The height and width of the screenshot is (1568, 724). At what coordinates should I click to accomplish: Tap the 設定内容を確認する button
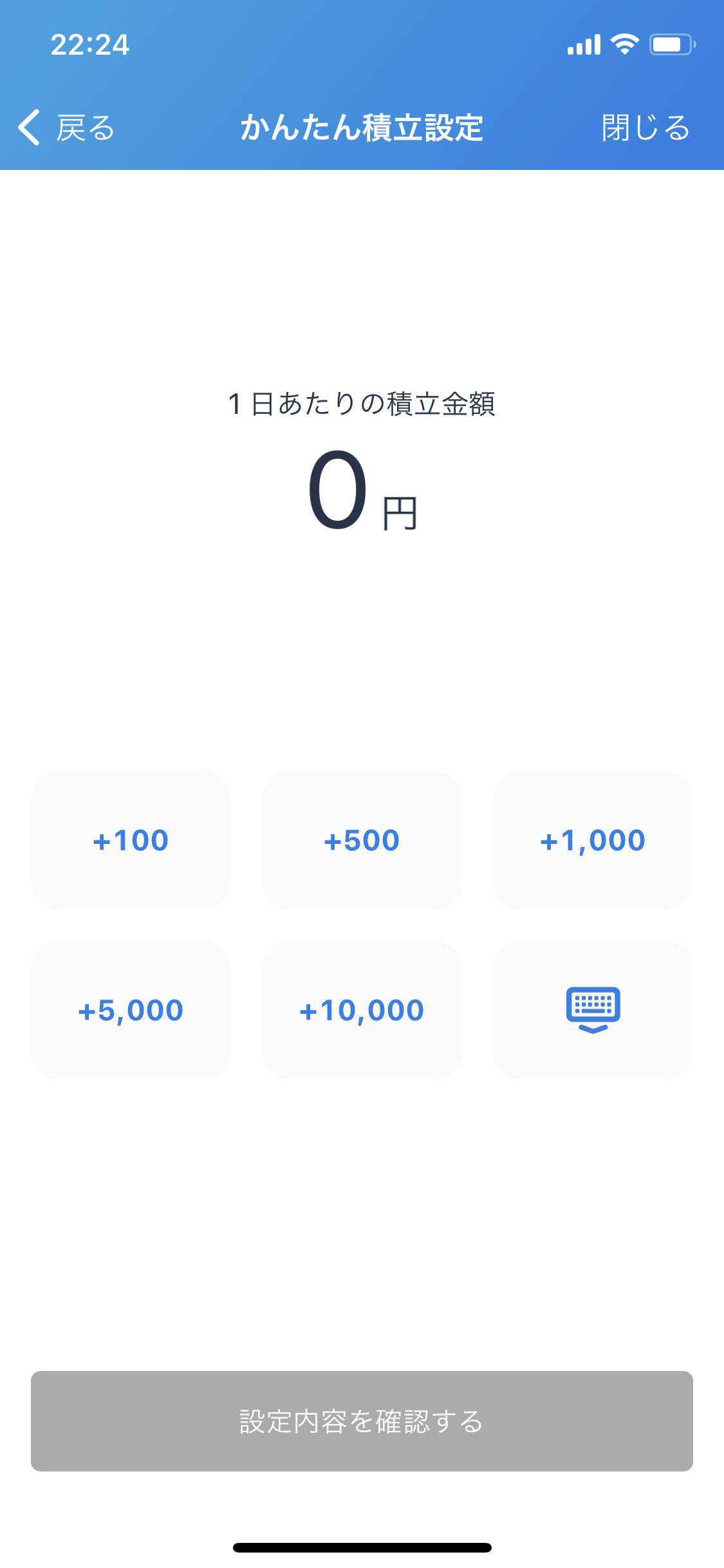[x=362, y=1421]
